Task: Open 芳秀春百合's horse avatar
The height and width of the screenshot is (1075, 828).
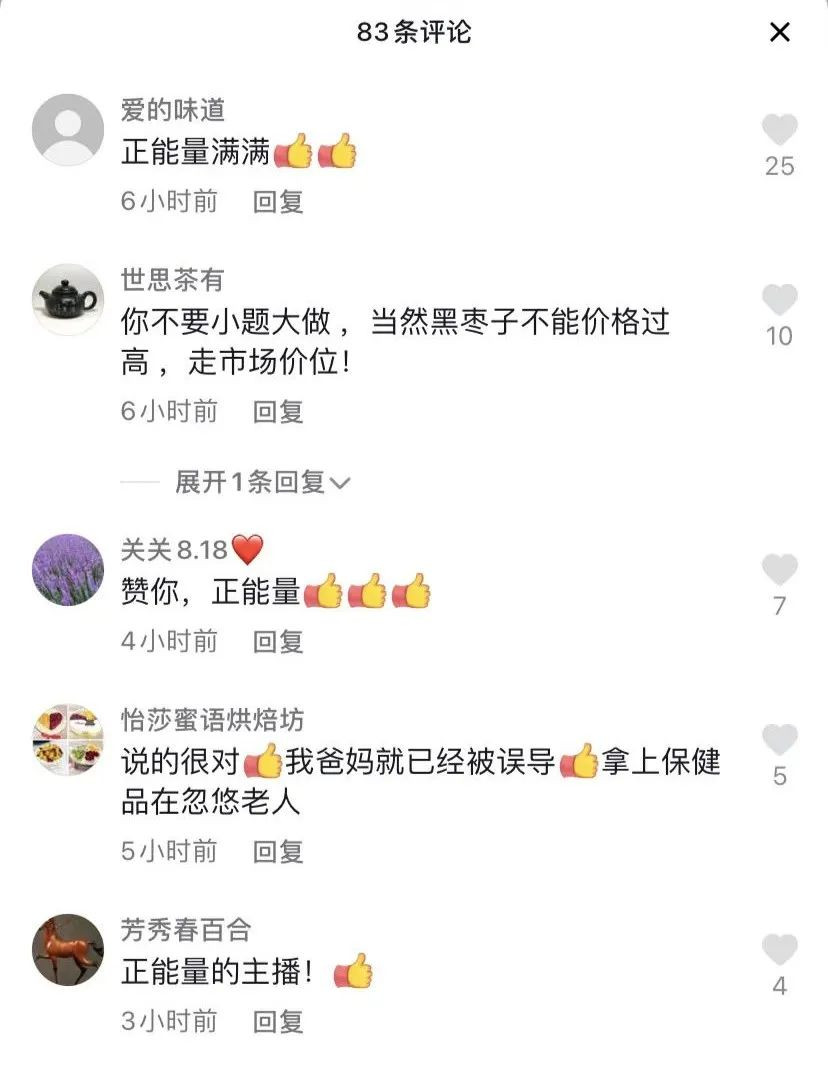Action: [68, 950]
